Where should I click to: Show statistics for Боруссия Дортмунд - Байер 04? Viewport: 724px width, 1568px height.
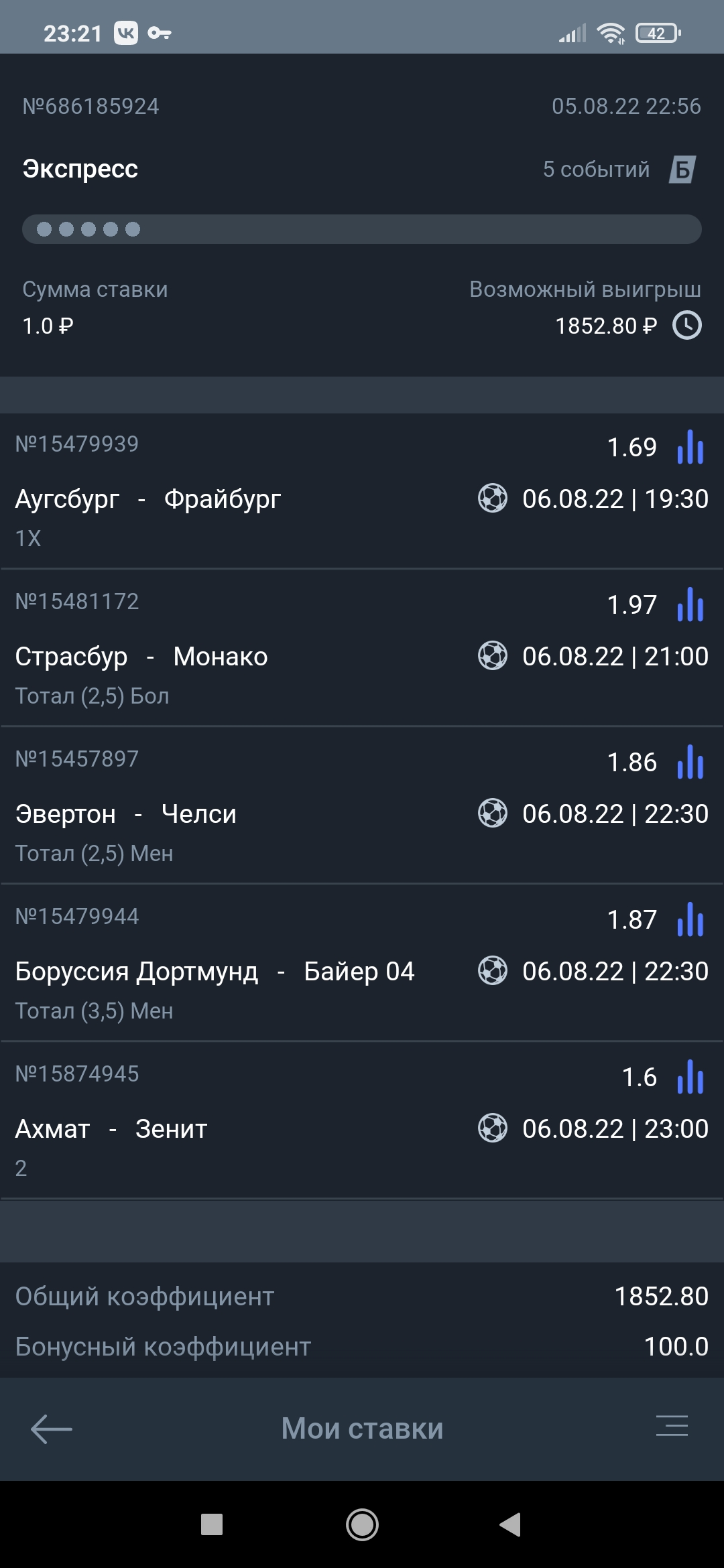click(690, 919)
